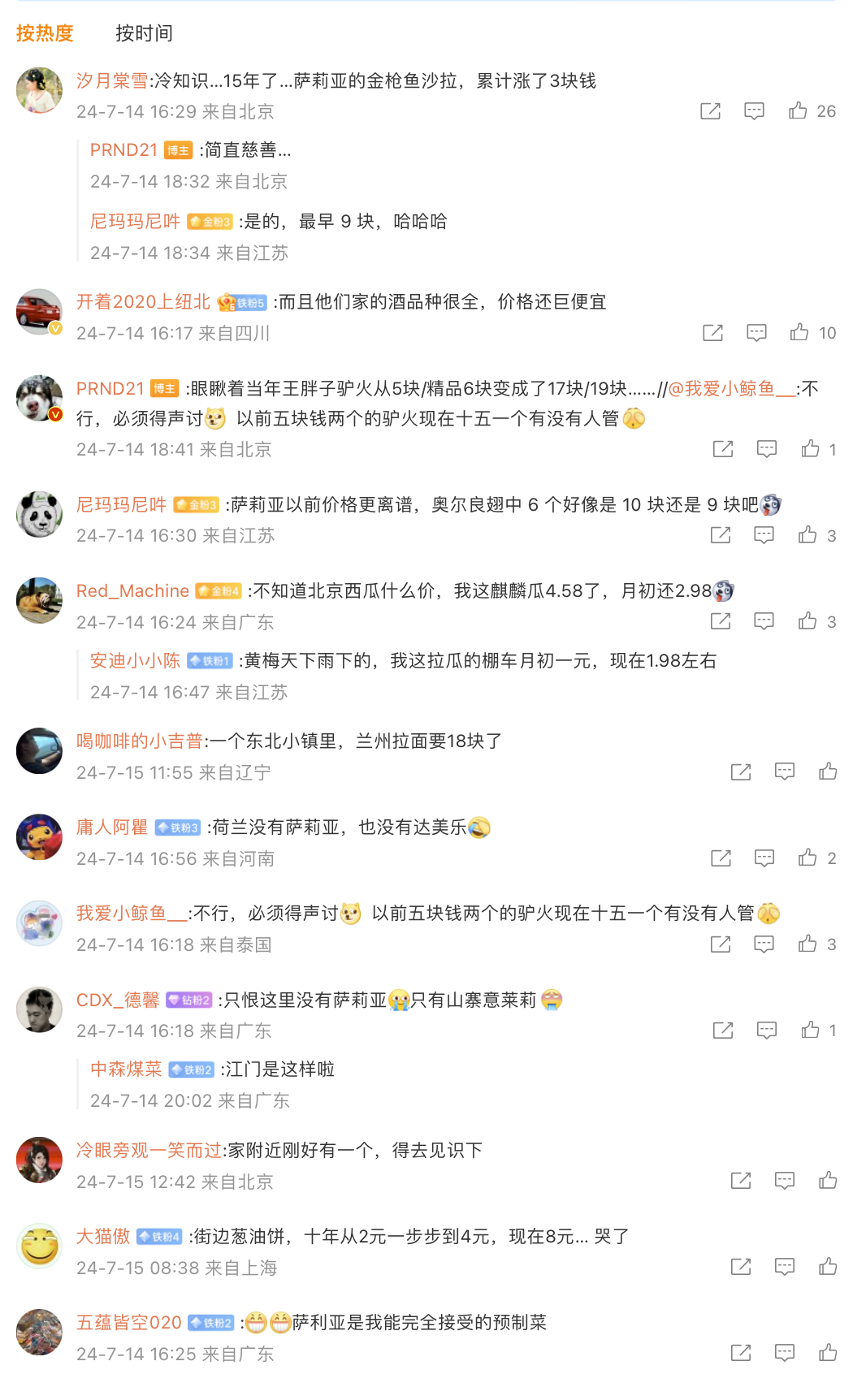Like 冷眼旁观一笑而过's comment

(x=828, y=1181)
